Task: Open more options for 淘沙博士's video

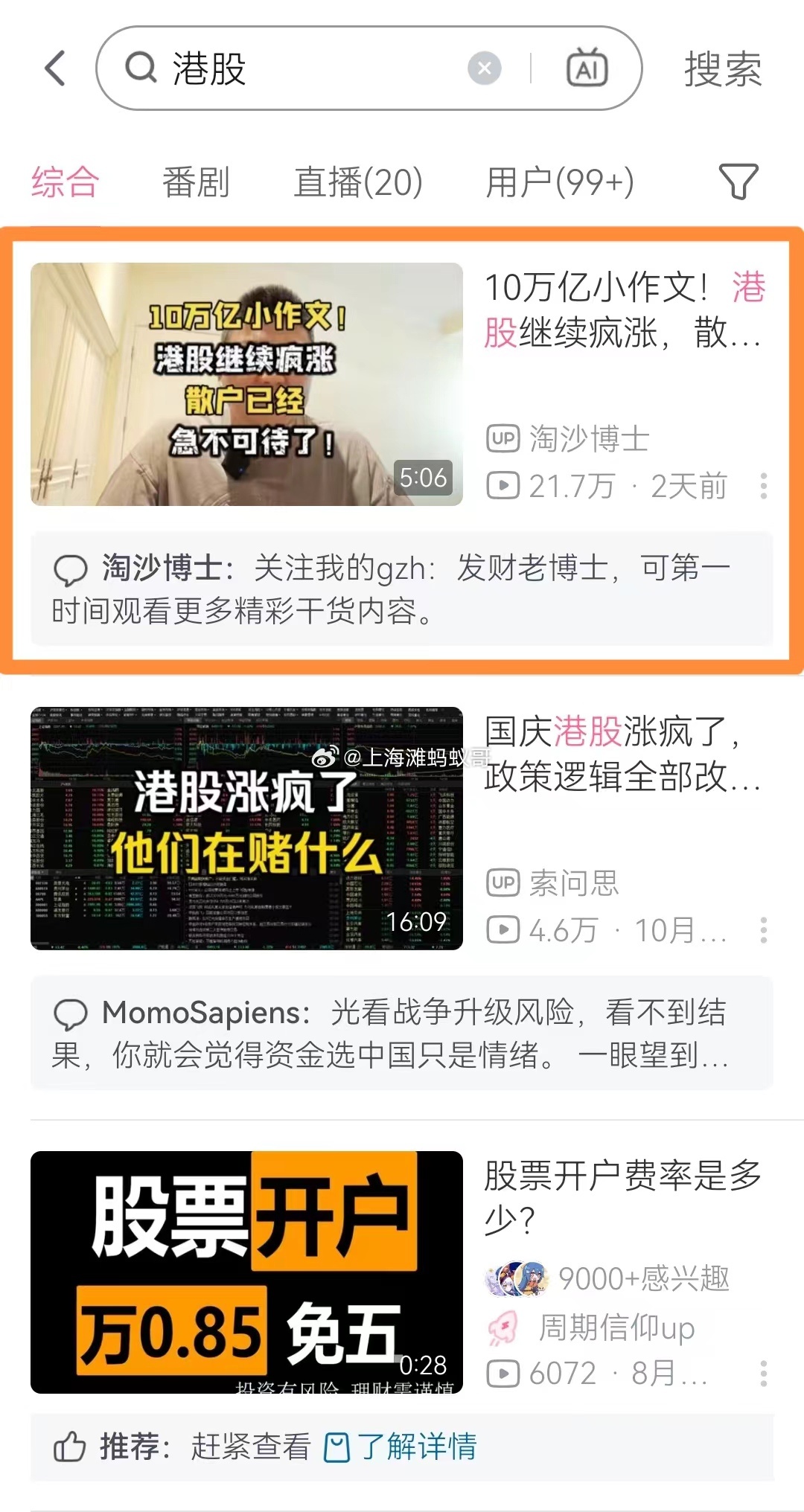Action: (763, 486)
